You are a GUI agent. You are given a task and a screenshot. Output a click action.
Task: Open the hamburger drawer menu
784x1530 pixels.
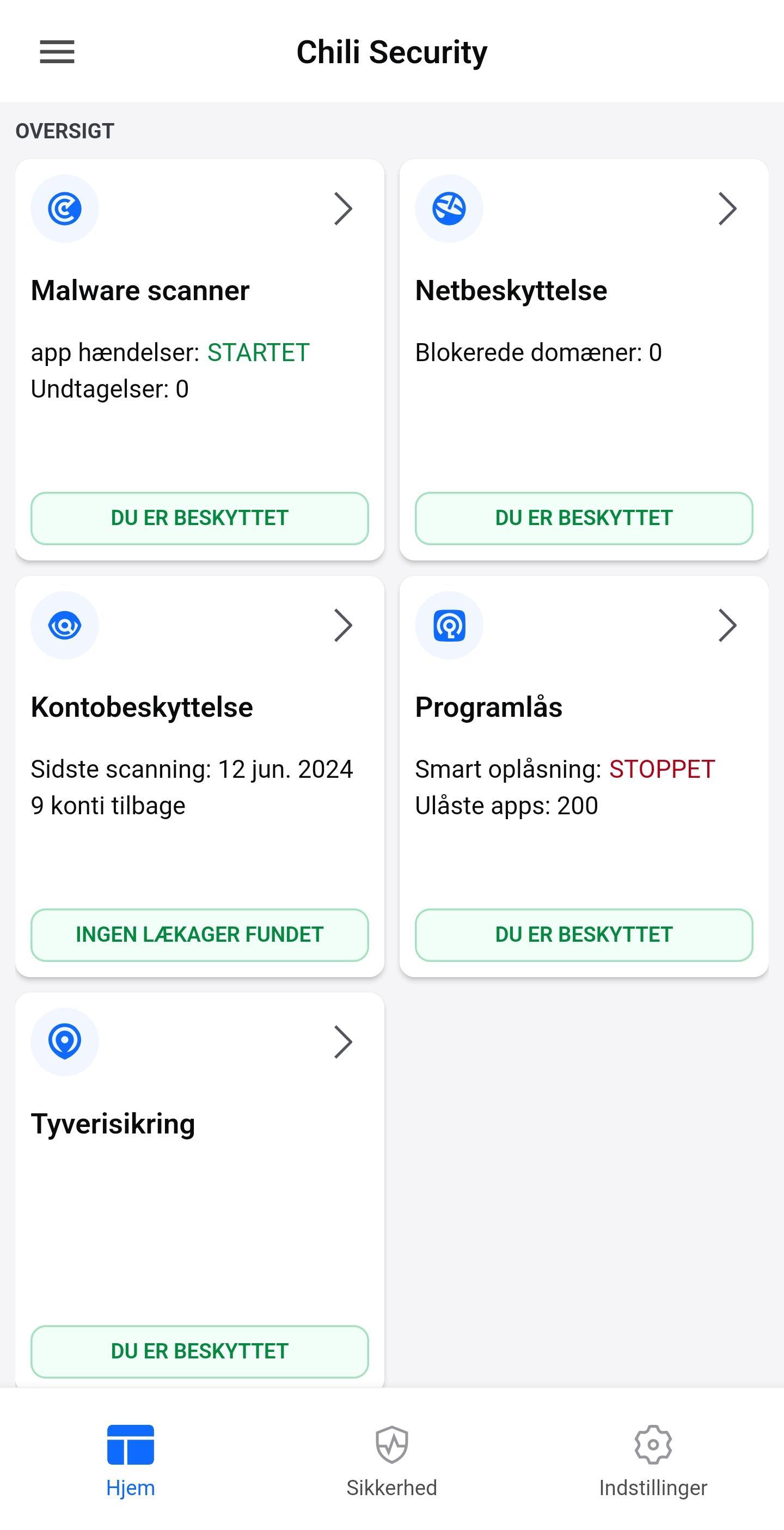[57, 52]
